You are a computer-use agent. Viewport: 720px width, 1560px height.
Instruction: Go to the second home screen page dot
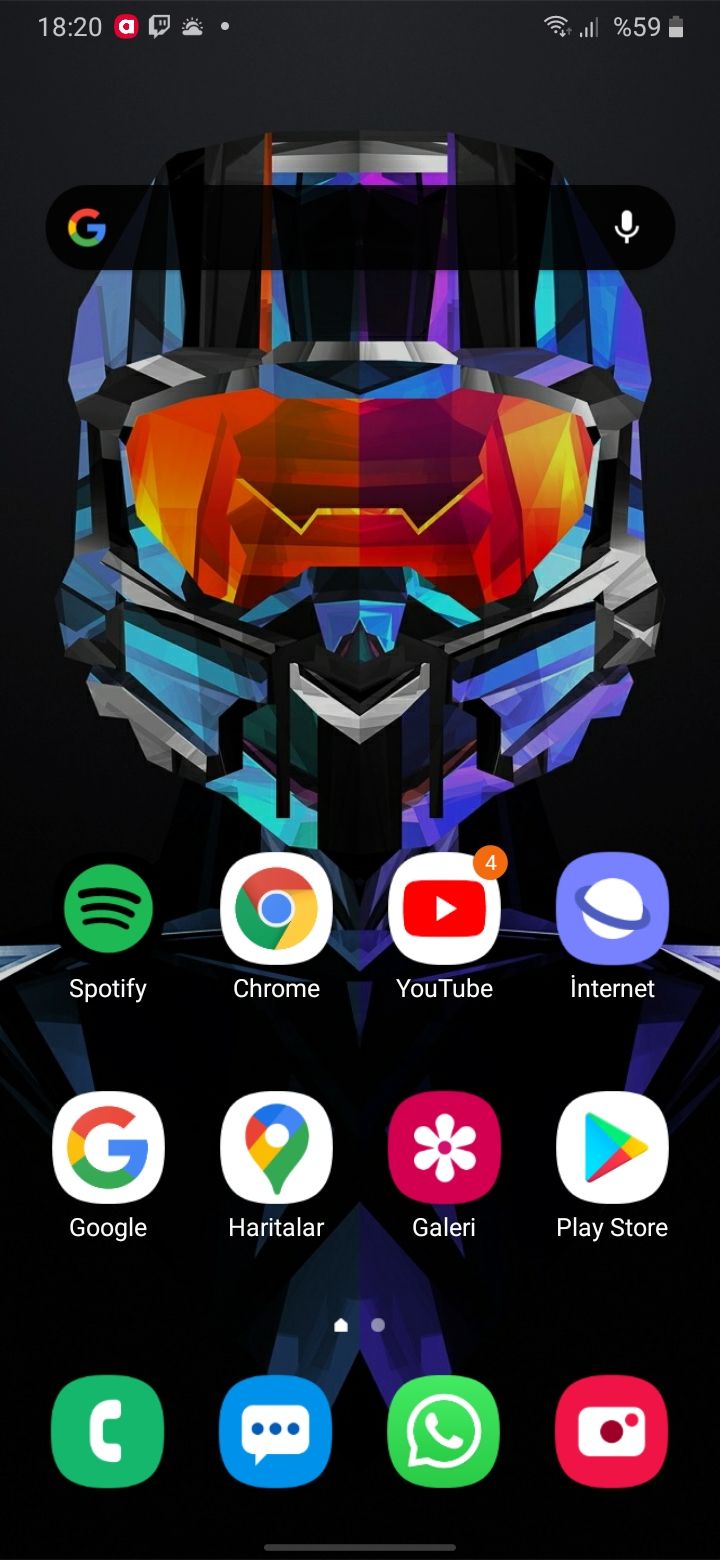point(378,1325)
